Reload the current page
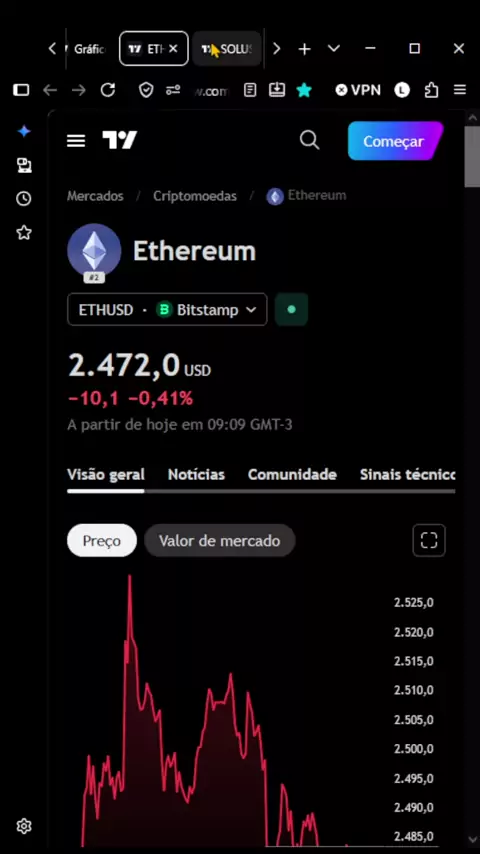 click(x=108, y=90)
